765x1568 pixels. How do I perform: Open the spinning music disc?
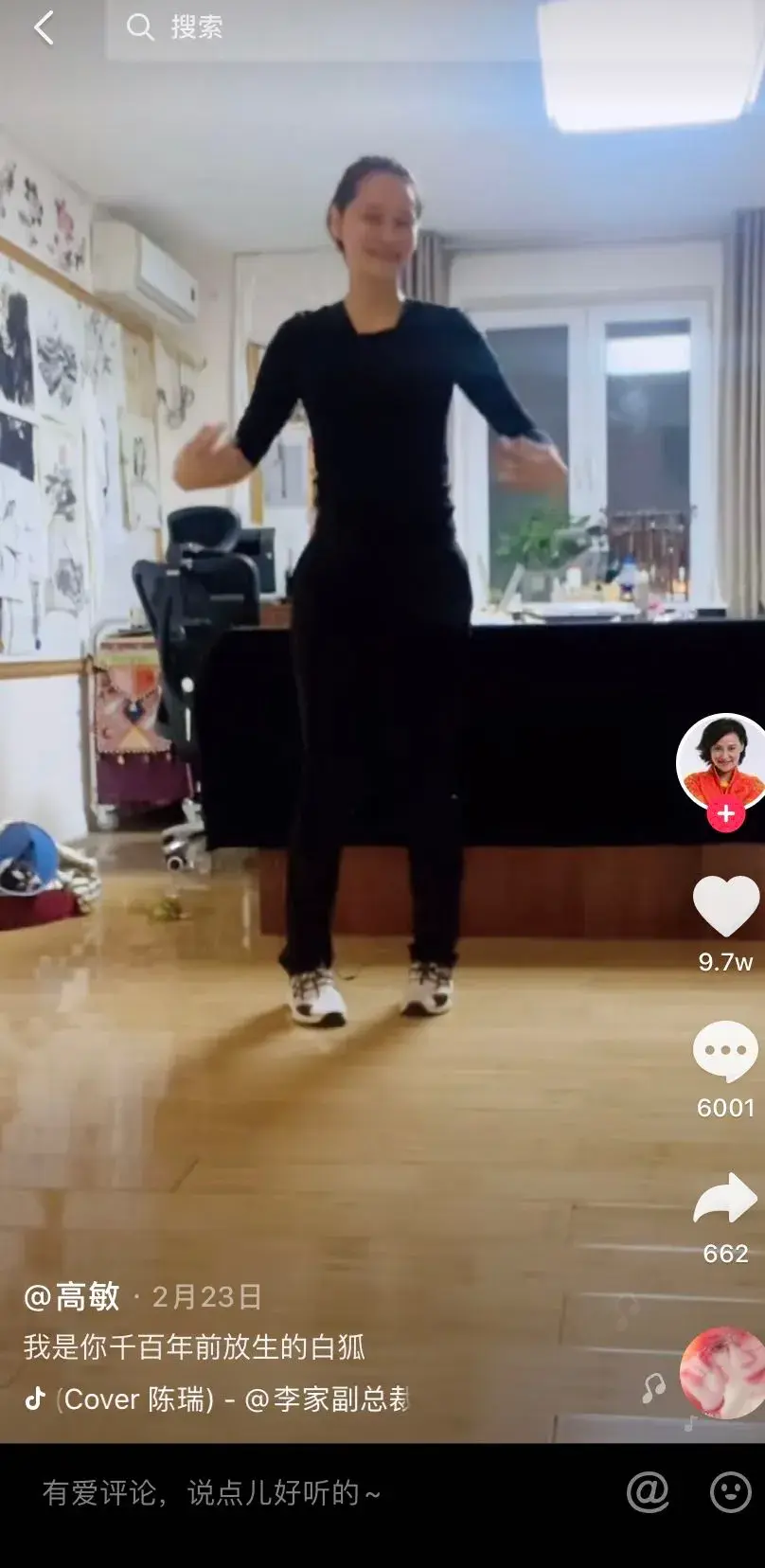coord(724,1373)
